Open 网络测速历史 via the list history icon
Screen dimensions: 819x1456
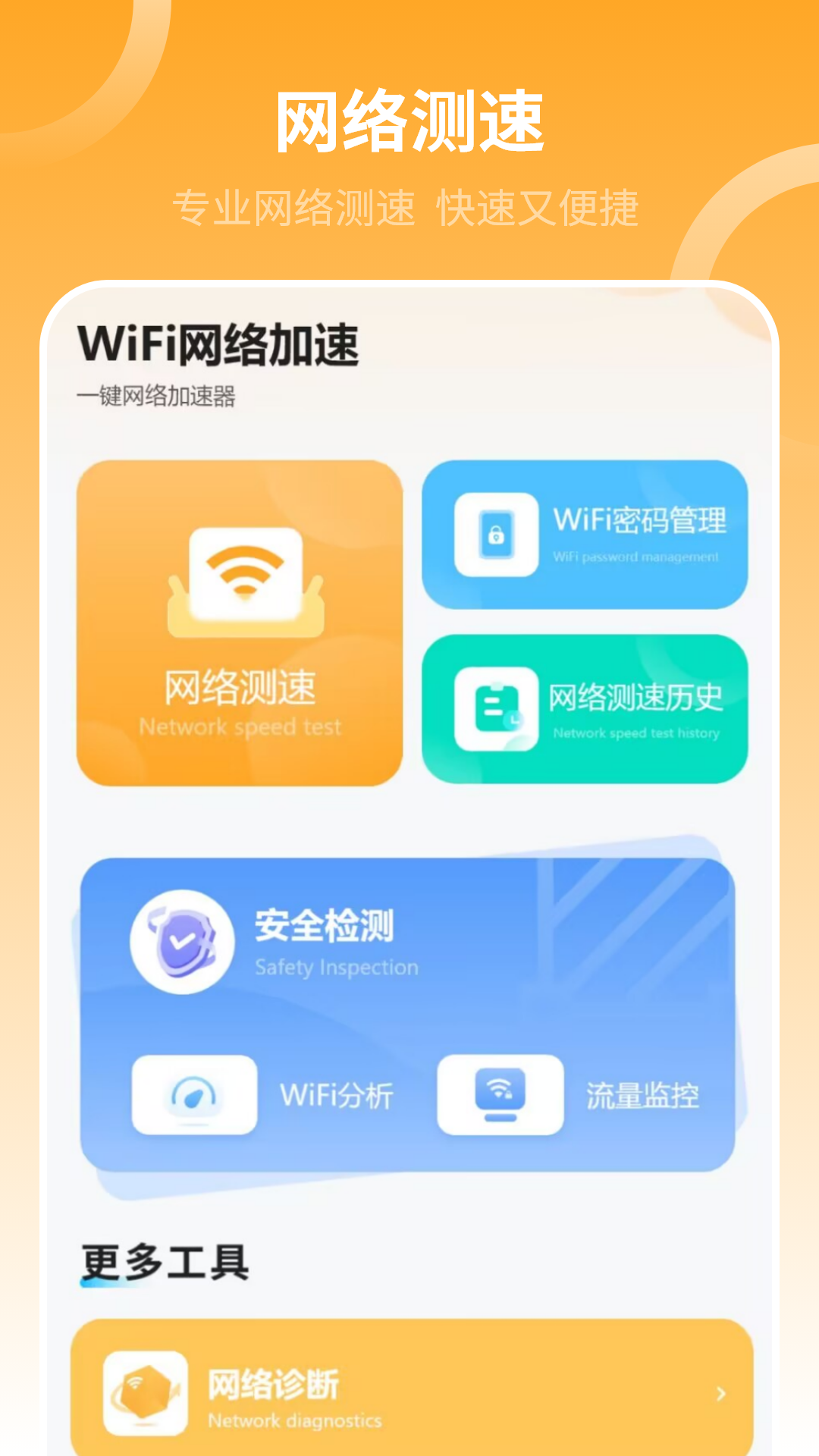click(x=494, y=706)
